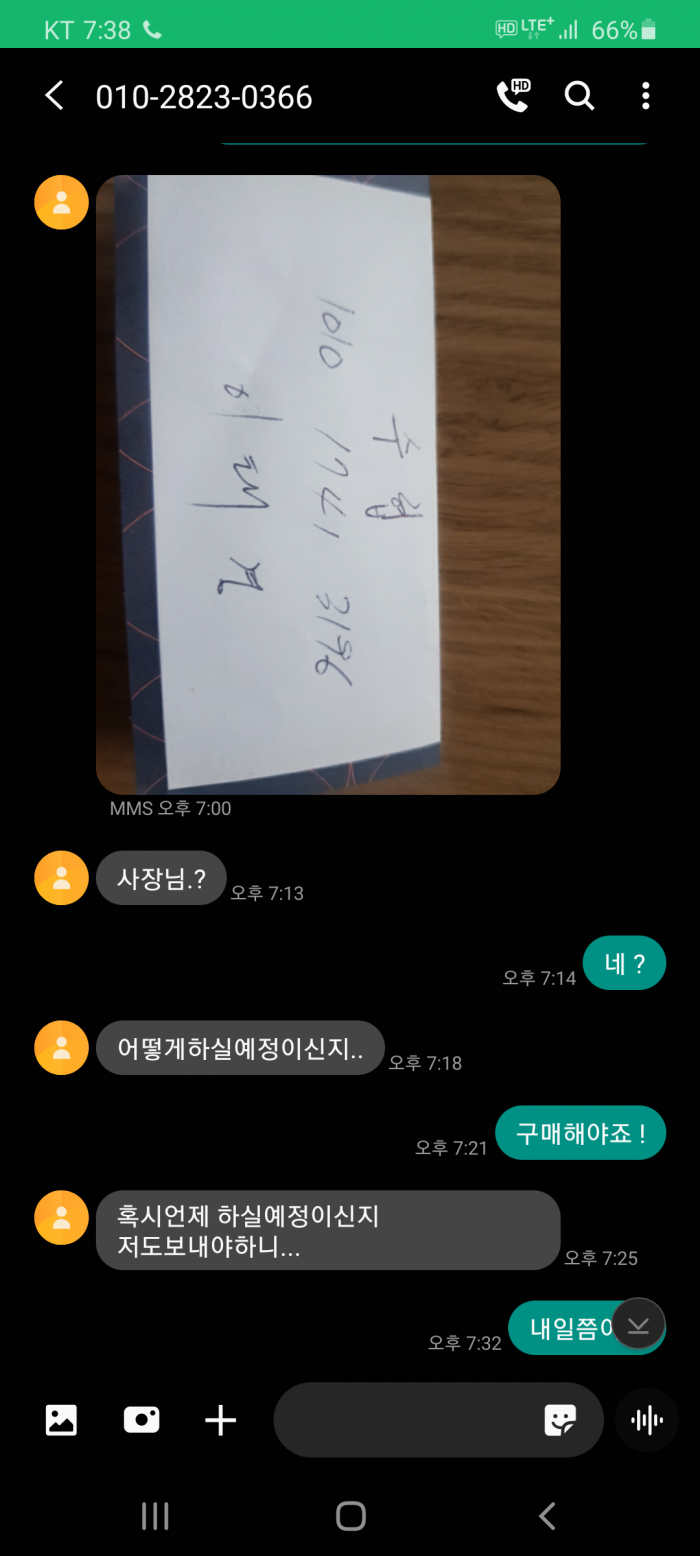Open recent apps from navigation bar
Screen dimensions: 700x1556
pyautogui.click(x=155, y=1516)
